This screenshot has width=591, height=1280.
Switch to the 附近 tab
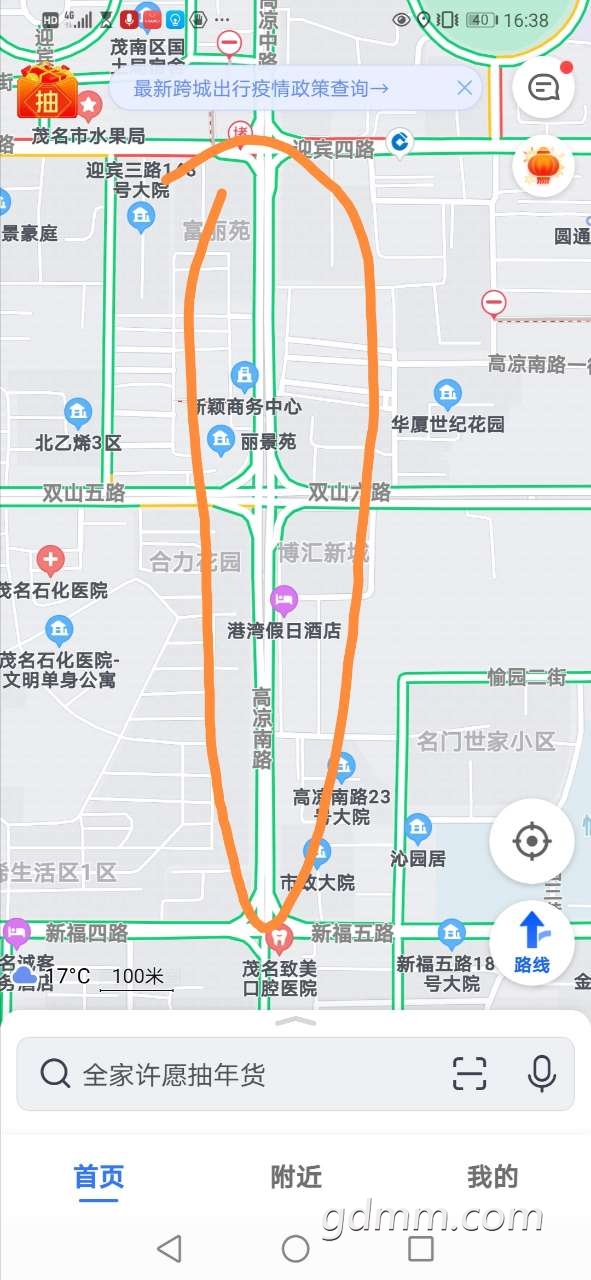click(x=296, y=1177)
